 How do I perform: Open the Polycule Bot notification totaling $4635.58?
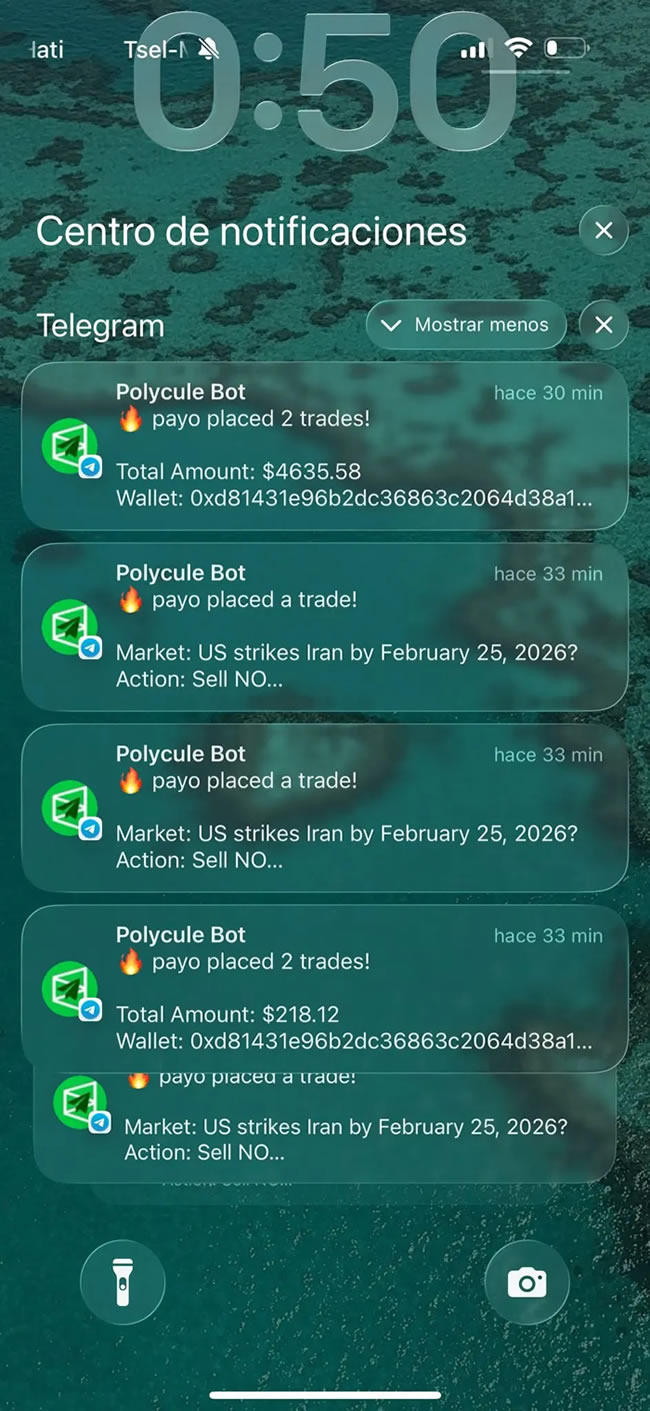coord(325,445)
